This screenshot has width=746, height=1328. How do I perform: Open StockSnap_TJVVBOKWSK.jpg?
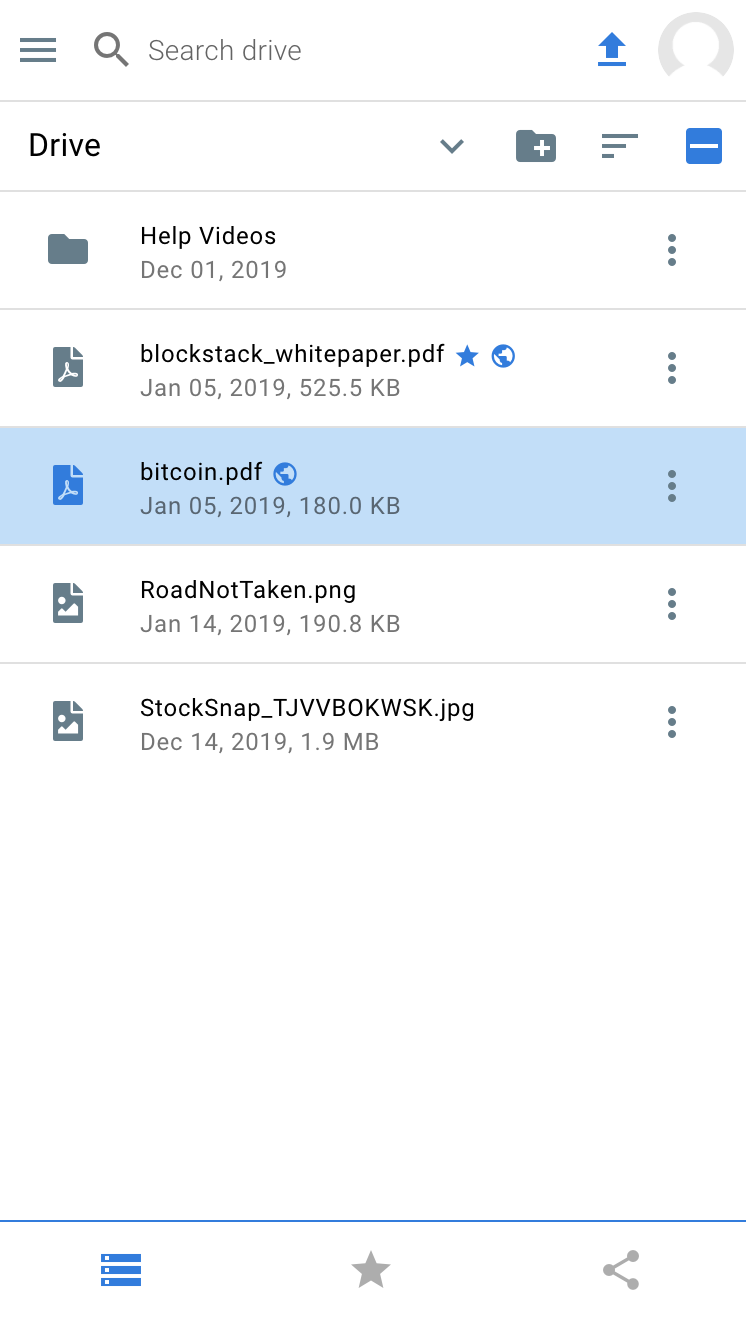point(307,722)
